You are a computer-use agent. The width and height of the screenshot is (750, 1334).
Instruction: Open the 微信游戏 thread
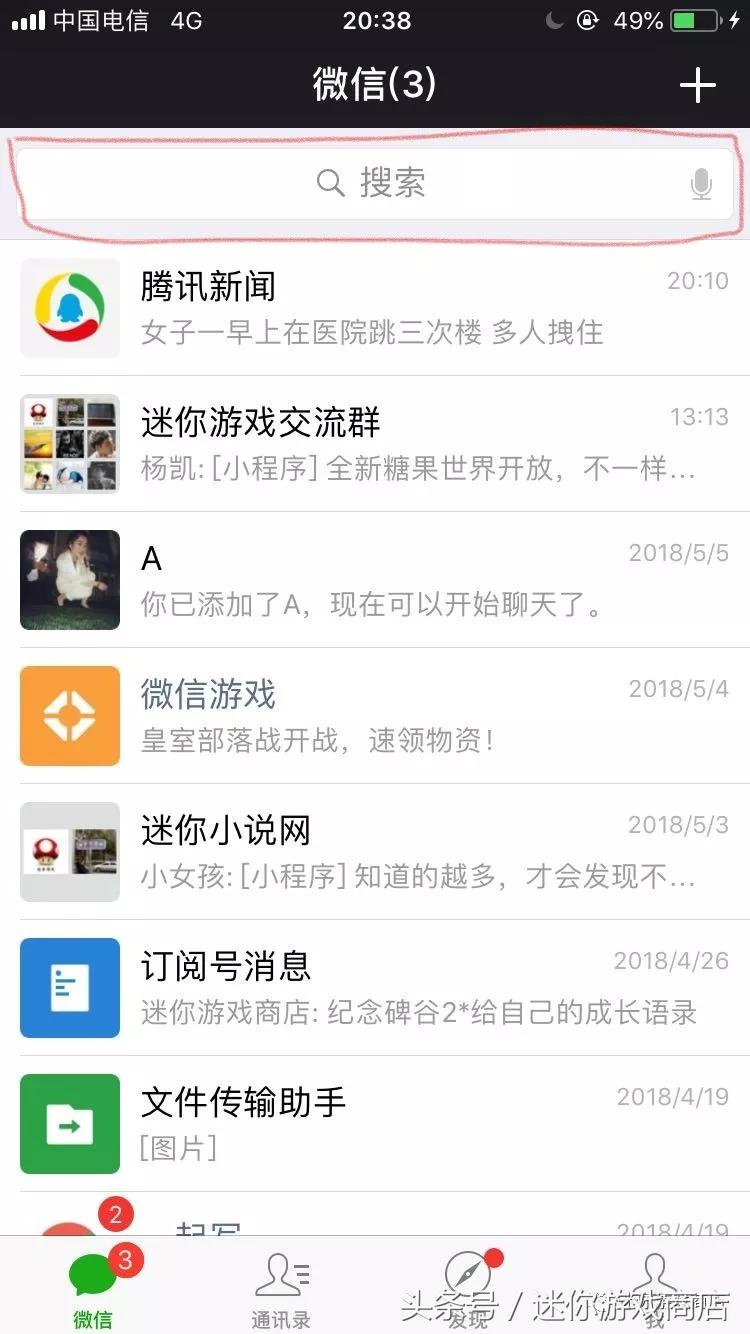375,716
